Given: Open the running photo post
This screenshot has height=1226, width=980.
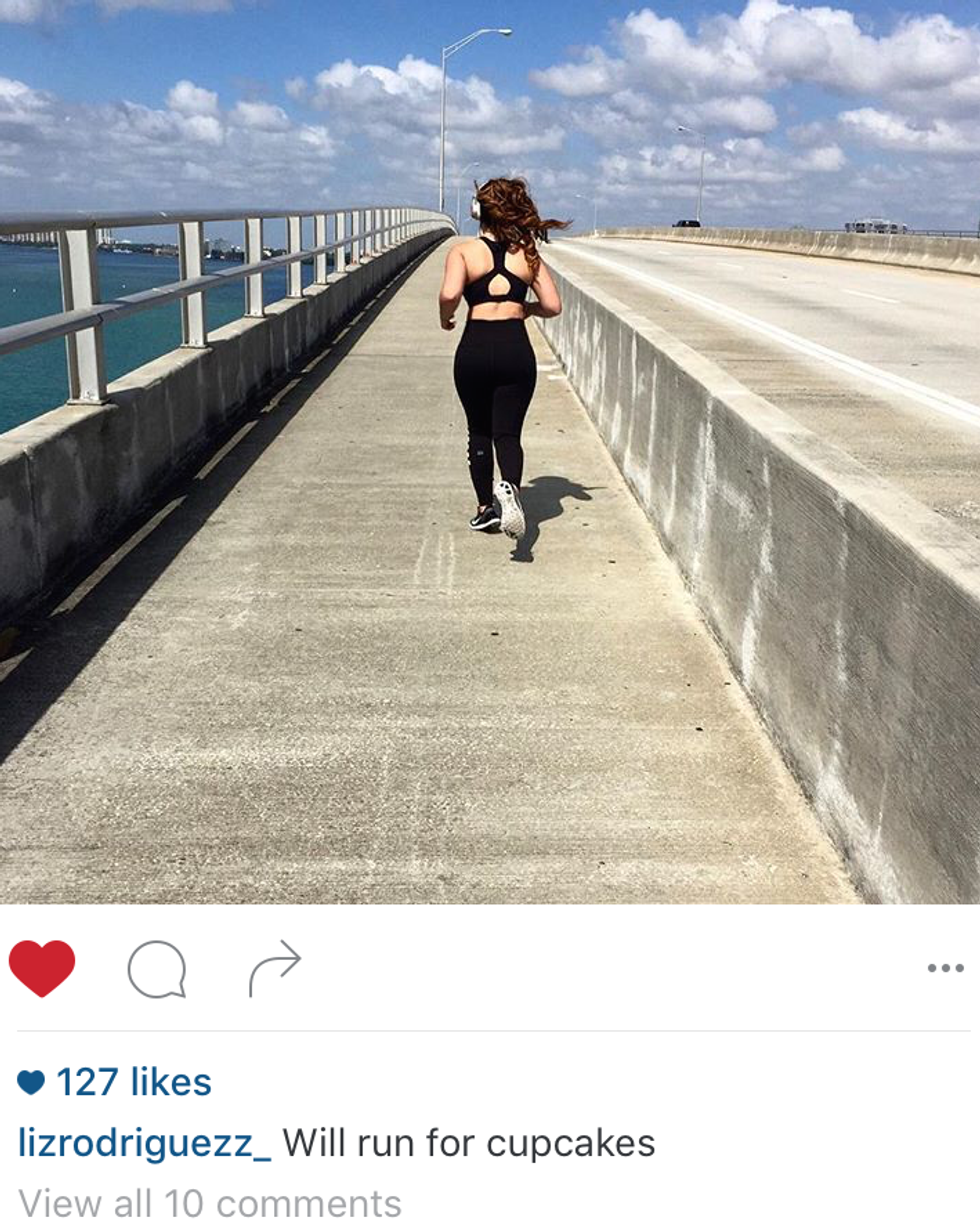Looking at the screenshot, I should click(x=490, y=452).
